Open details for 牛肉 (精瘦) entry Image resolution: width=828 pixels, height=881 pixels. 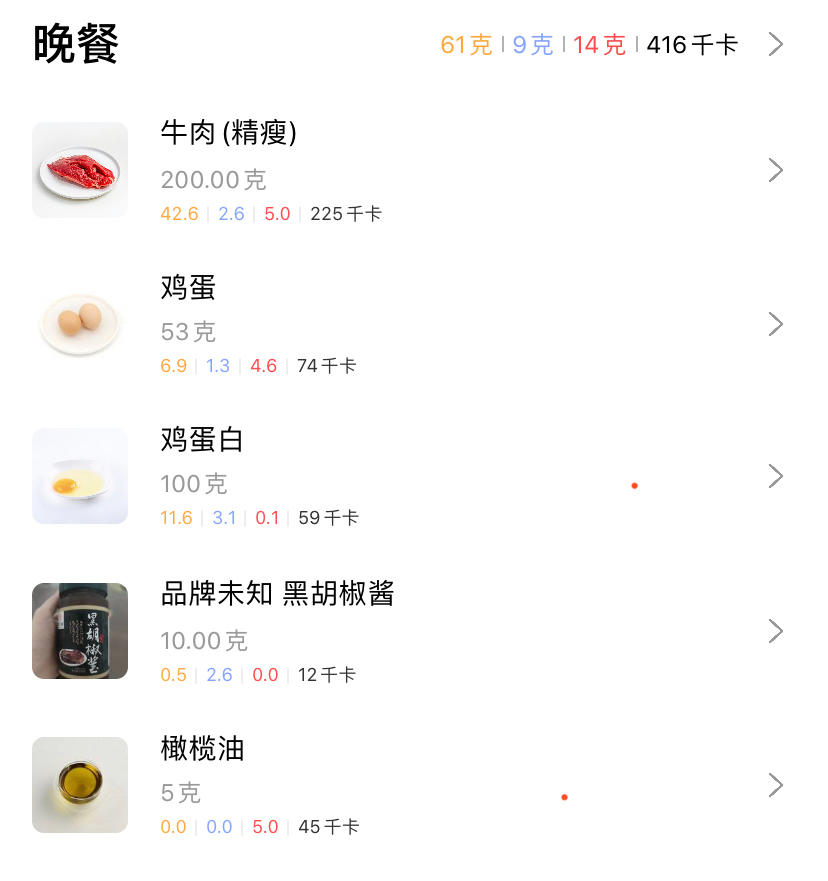[776, 170]
